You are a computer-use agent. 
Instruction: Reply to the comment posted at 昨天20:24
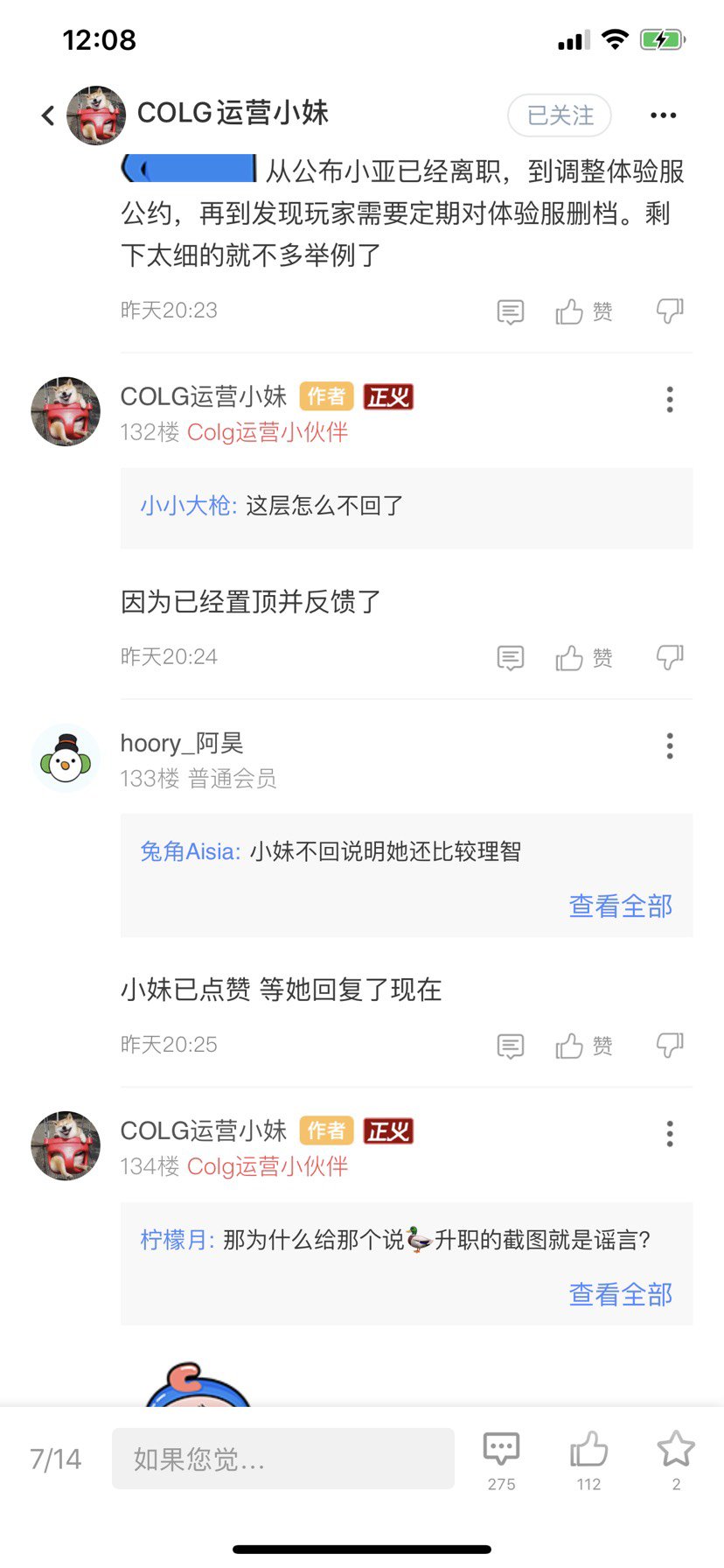511,658
